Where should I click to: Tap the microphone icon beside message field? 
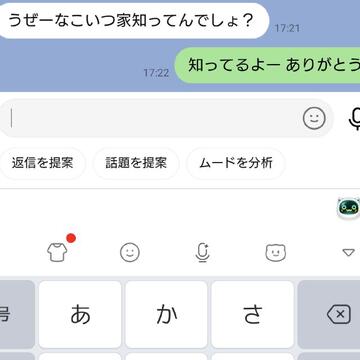coord(354,119)
